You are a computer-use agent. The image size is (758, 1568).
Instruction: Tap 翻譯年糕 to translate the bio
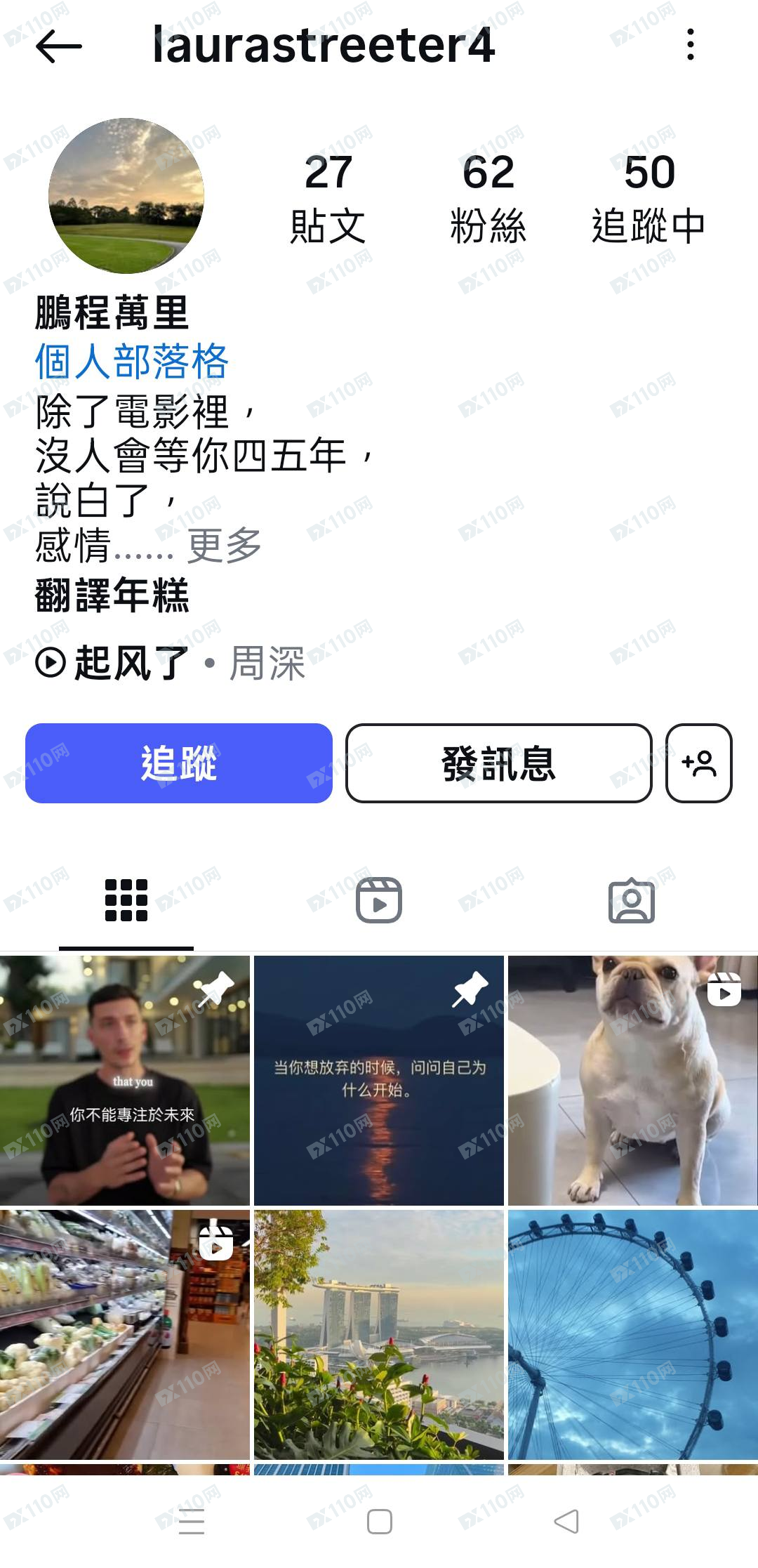pos(112,595)
